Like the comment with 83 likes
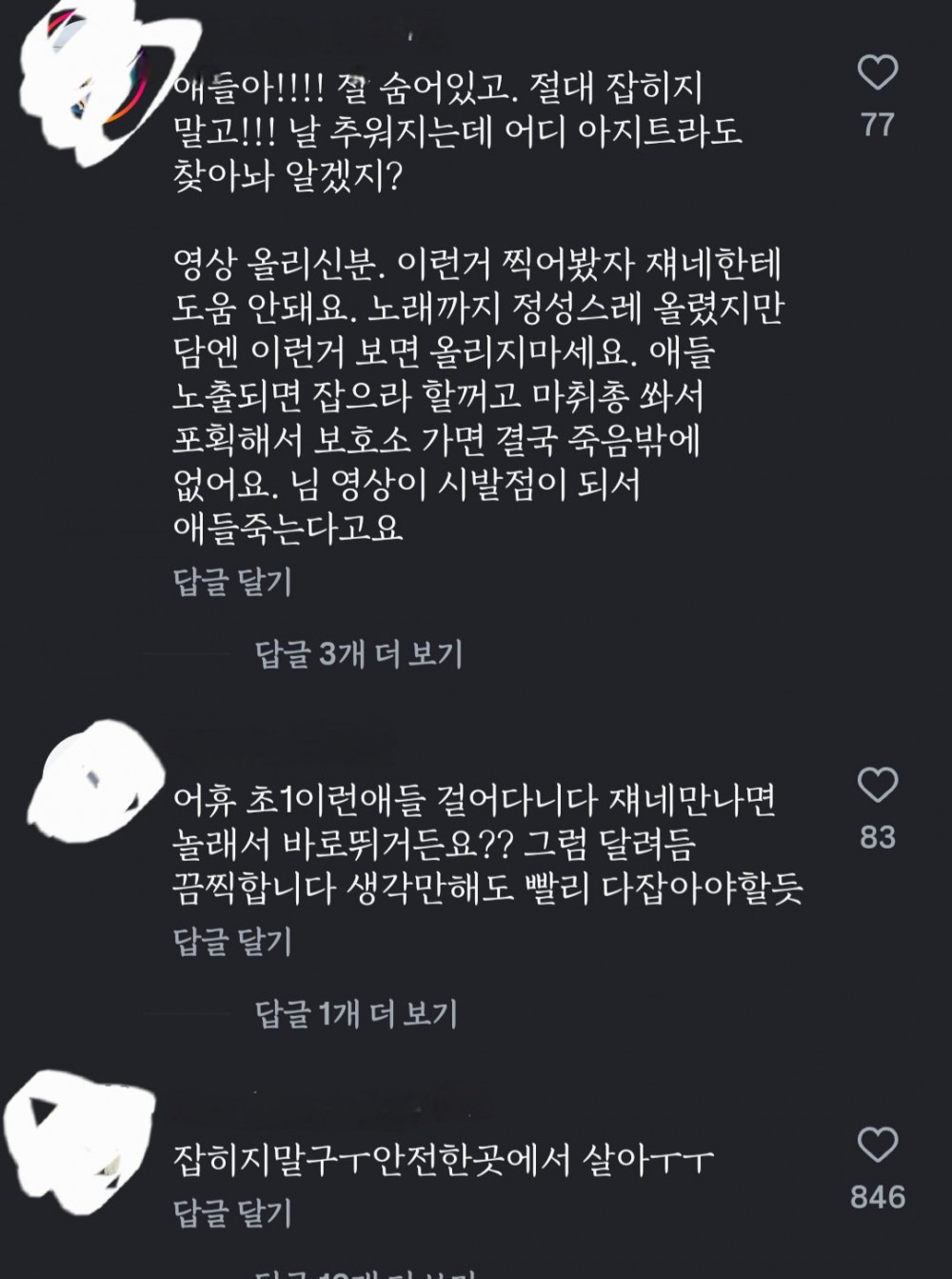 tap(877, 786)
